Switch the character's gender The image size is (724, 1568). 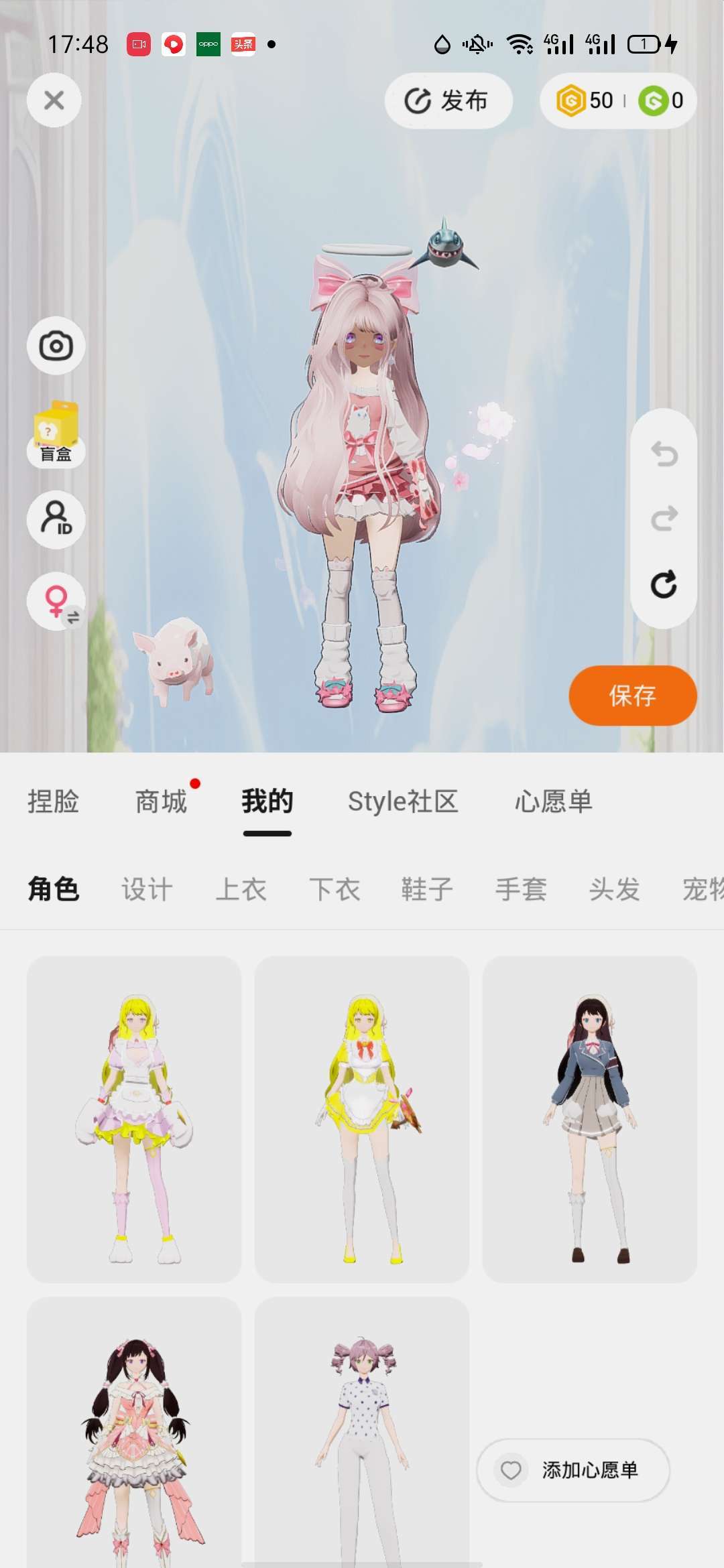[56, 601]
